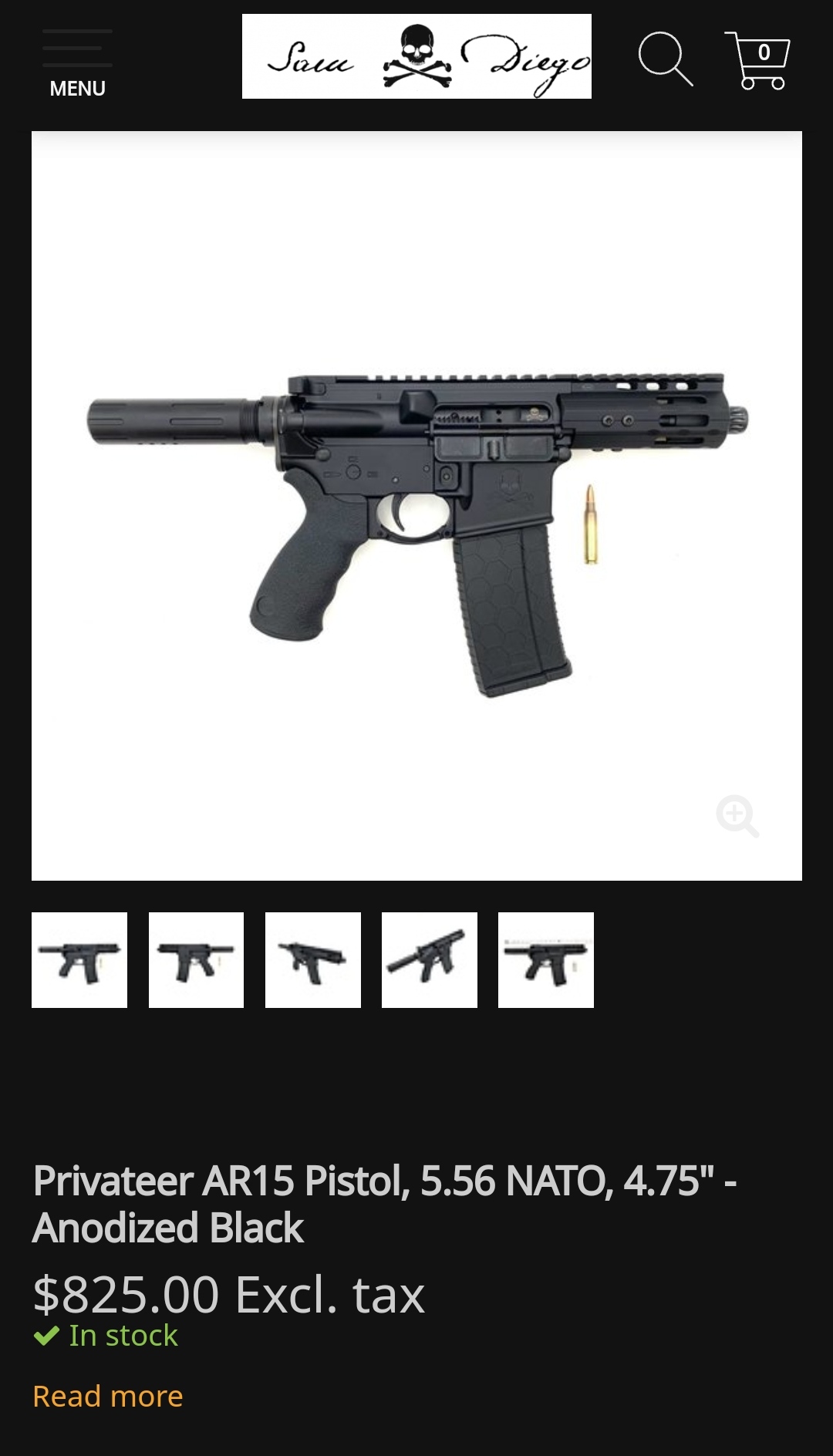Select the second product thumbnail
The image size is (833, 1456).
click(196, 960)
